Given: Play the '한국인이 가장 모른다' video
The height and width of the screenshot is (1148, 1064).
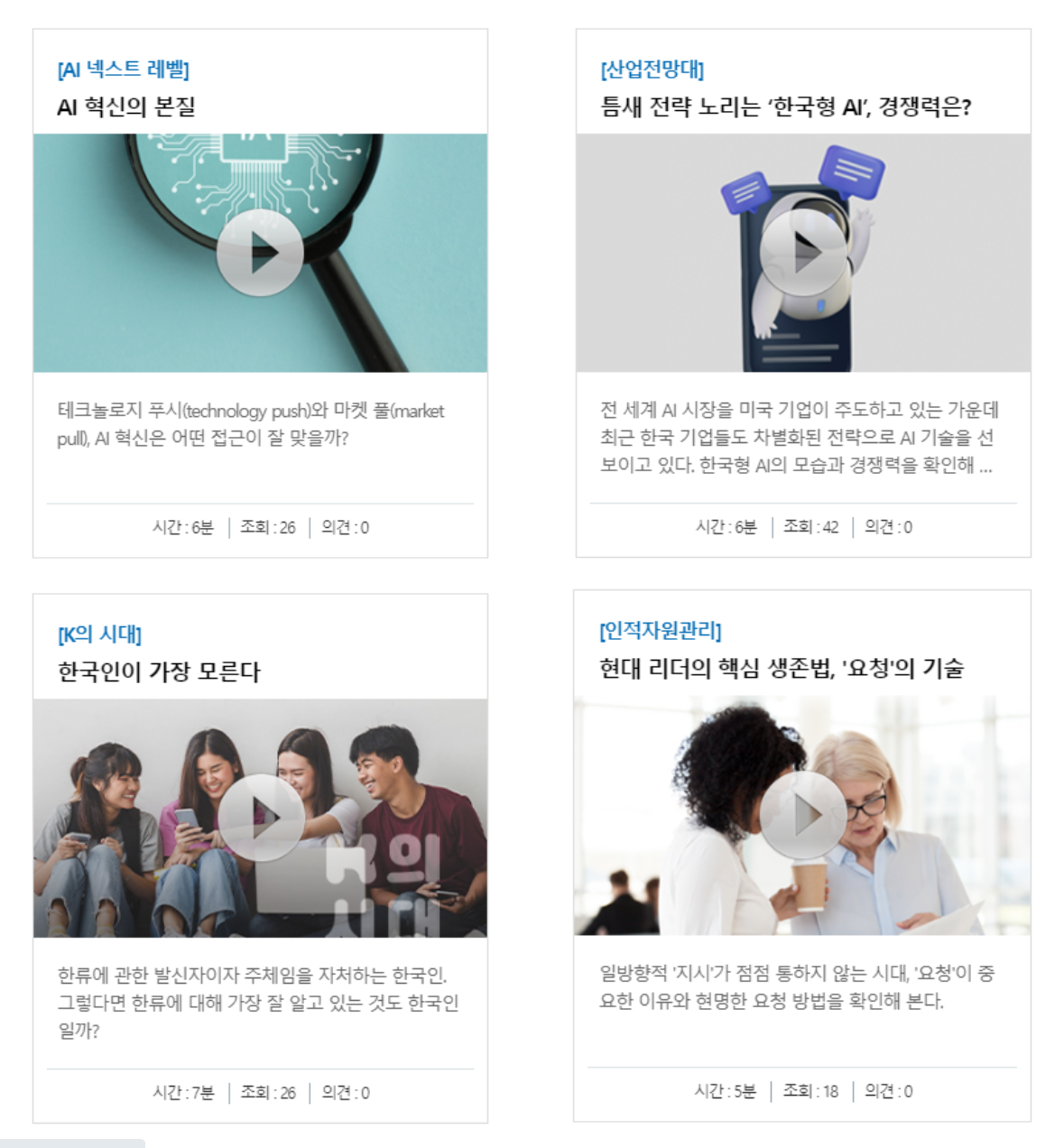Looking at the screenshot, I should pyautogui.click(x=261, y=819).
